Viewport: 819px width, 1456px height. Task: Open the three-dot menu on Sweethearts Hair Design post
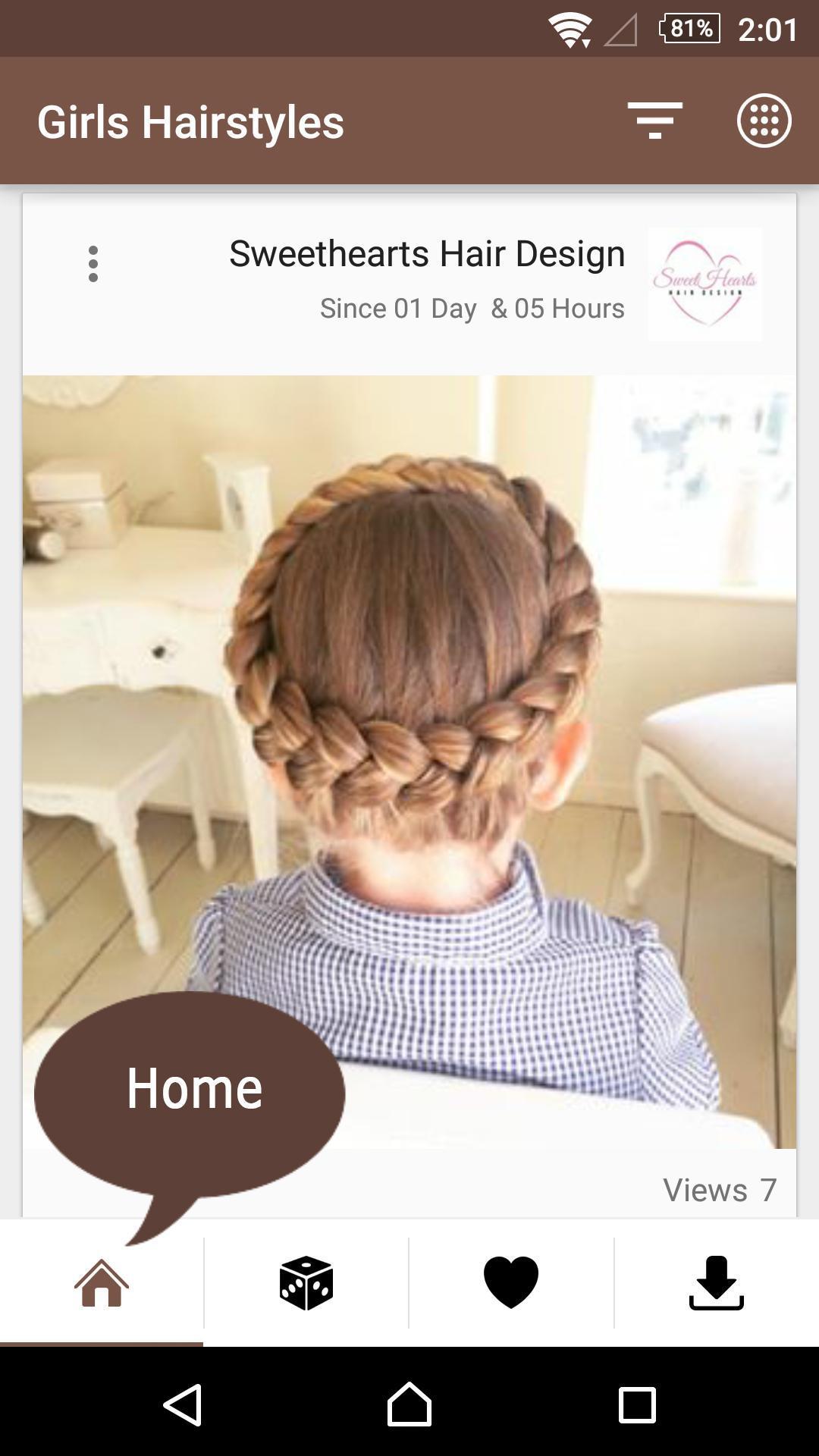[93, 264]
